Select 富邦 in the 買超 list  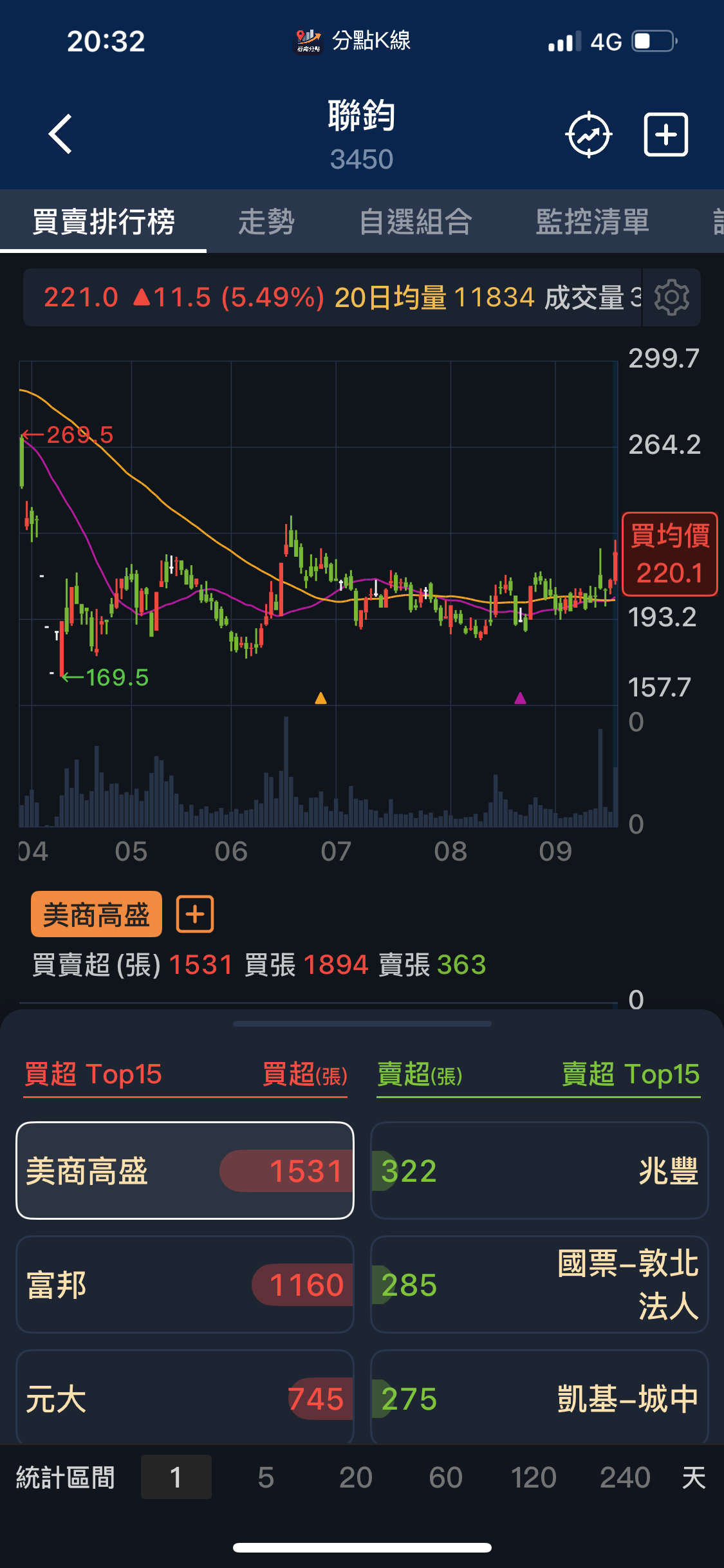[x=185, y=1285]
